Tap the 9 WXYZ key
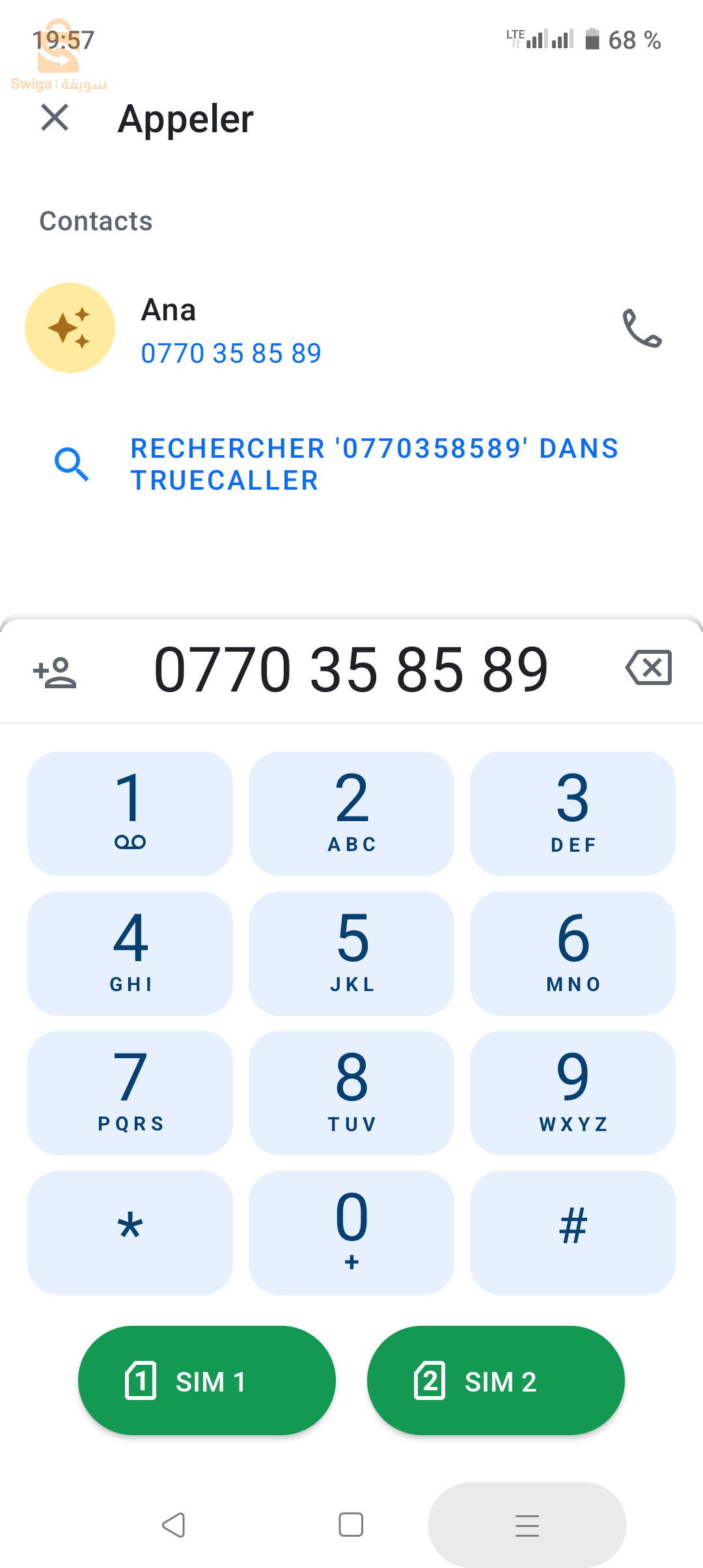The width and height of the screenshot is (703, 1568). pos(573,1092)
